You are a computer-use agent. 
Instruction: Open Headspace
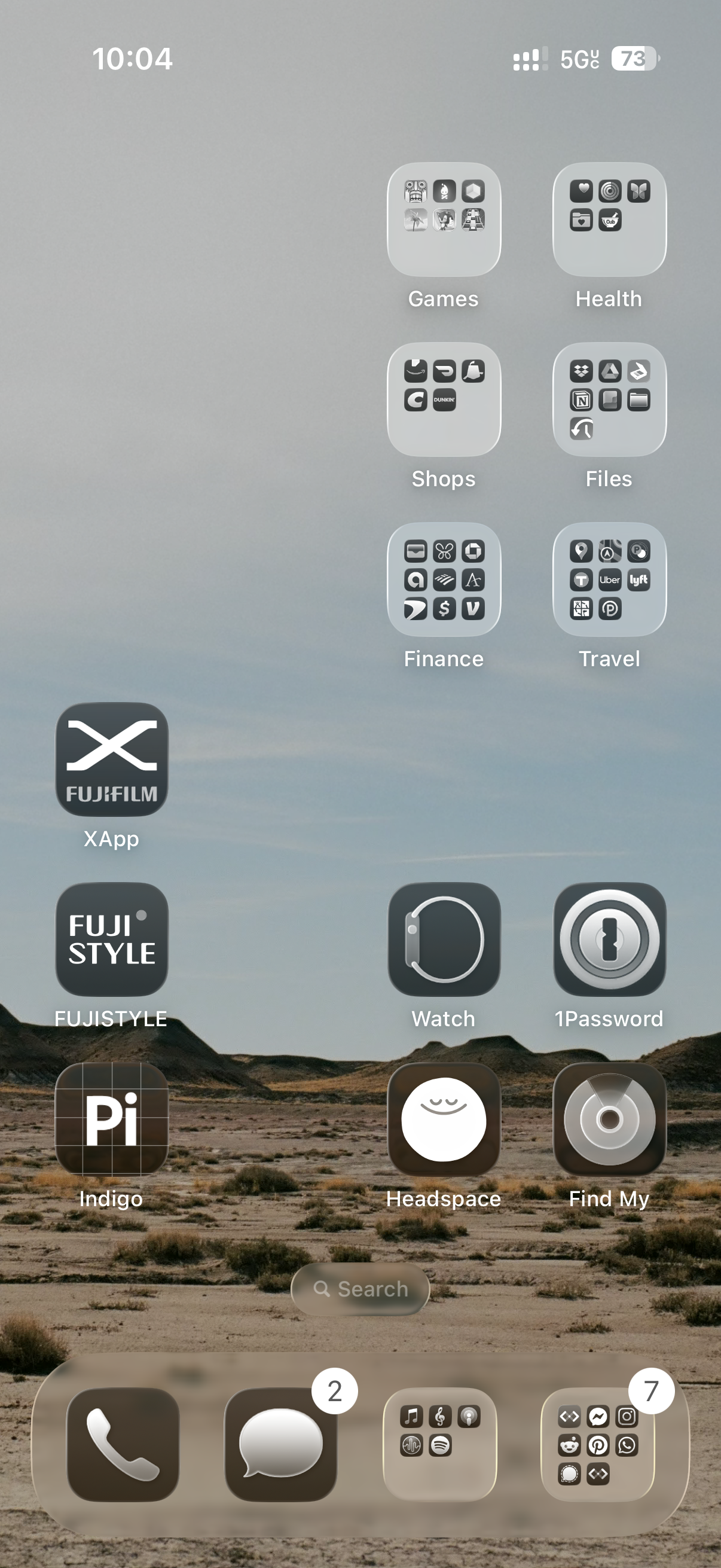click(x=444, y=1119)
